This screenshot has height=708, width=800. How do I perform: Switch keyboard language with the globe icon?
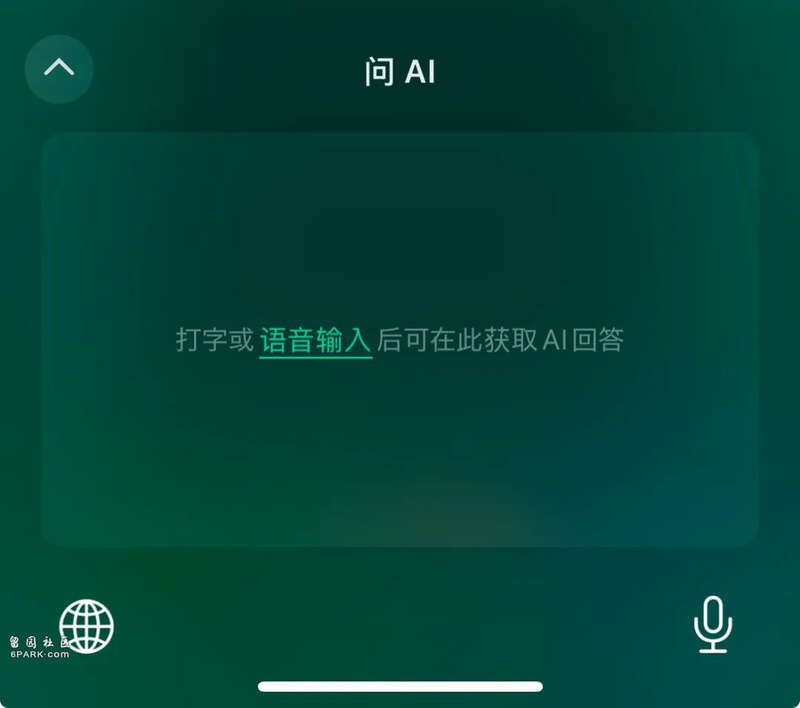click(87, 626)
